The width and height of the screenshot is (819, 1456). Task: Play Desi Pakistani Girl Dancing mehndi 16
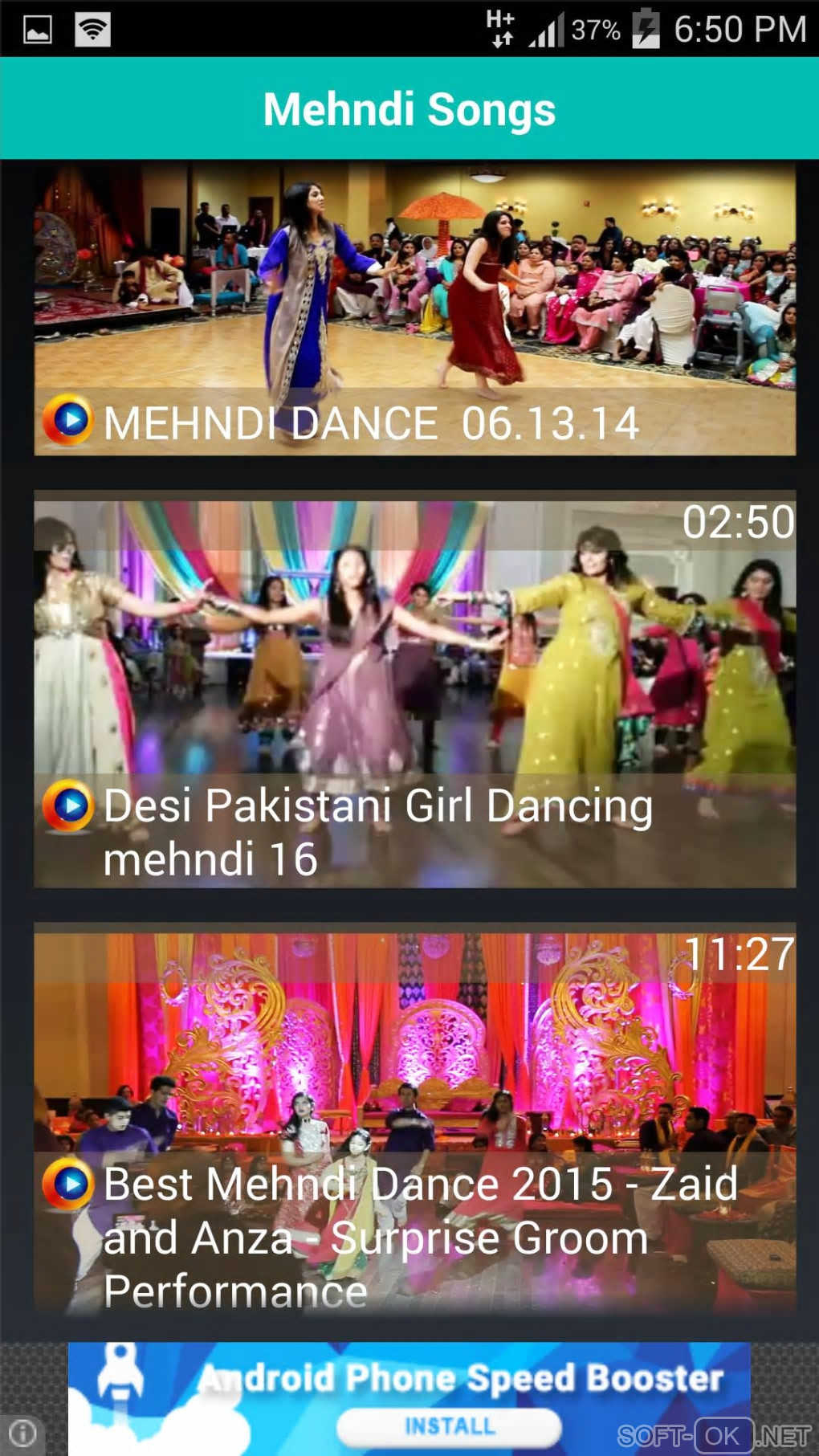coord(69,805)
